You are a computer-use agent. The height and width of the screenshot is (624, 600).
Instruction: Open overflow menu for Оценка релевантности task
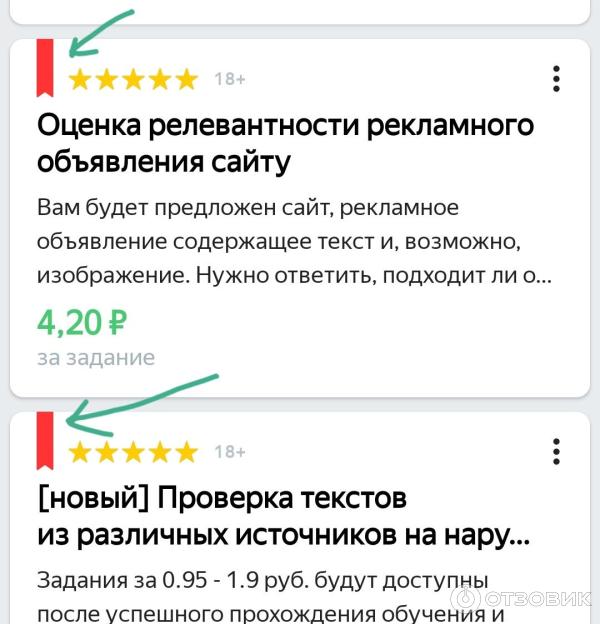[x=556, y=78]
